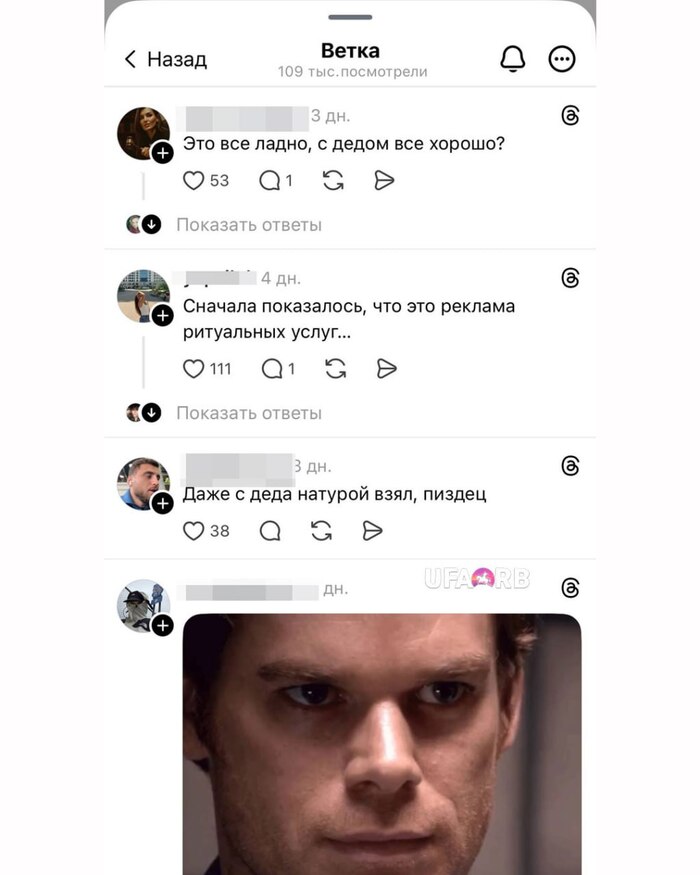Image resolution: width=700 pixels, height=875 pixels.
Task: Show replies under the с дедом comment
Action: pos(248,224)
